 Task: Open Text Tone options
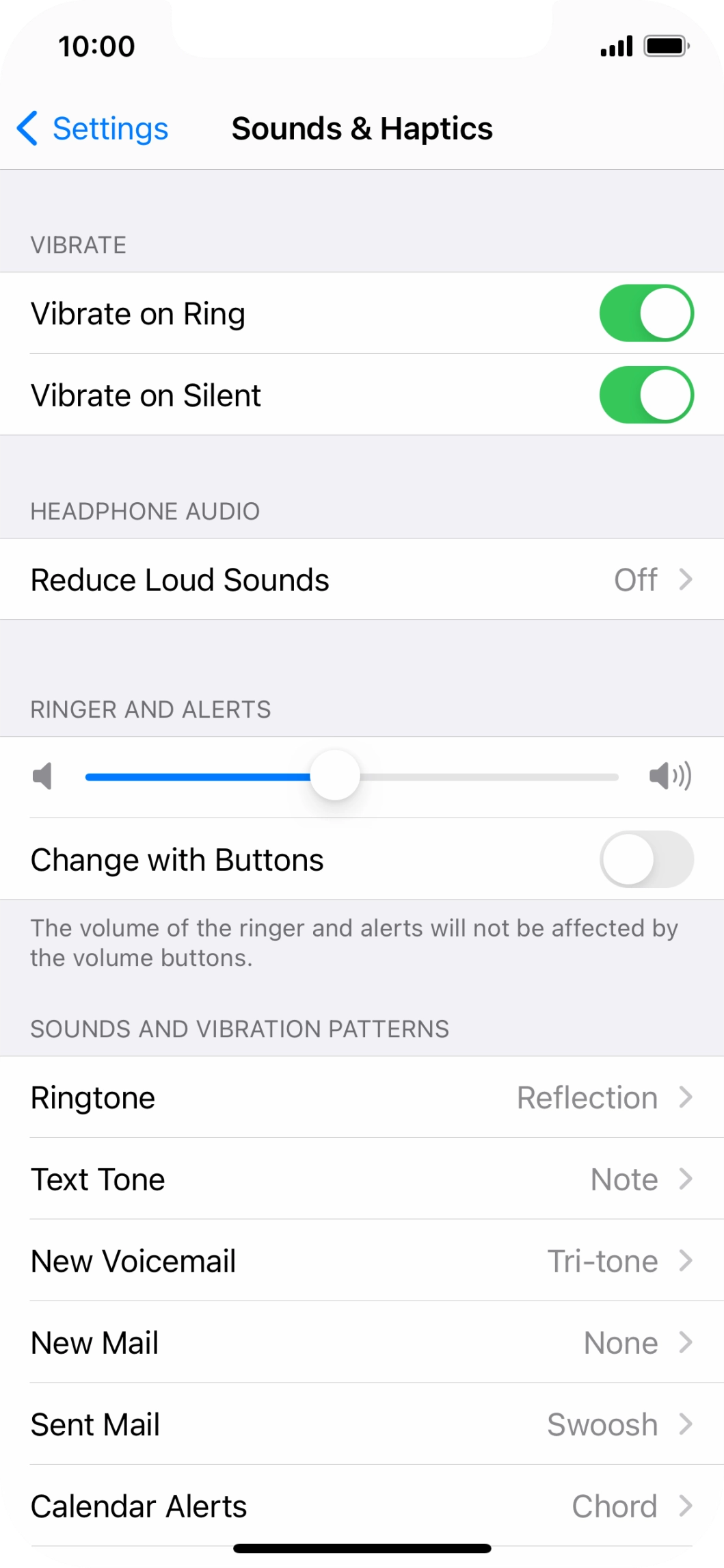point(362,1179)
